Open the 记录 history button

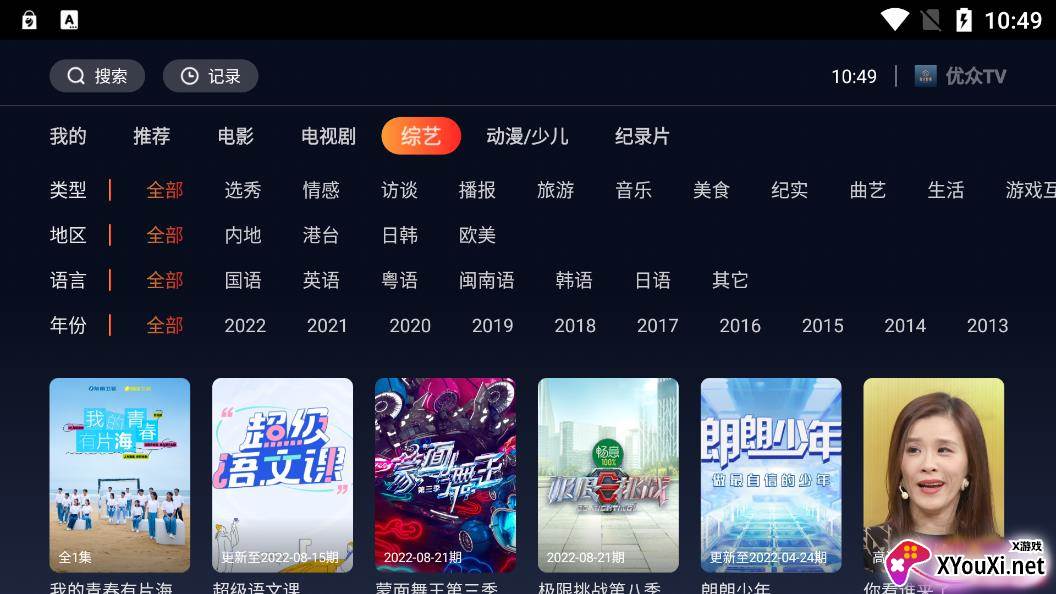210,76
